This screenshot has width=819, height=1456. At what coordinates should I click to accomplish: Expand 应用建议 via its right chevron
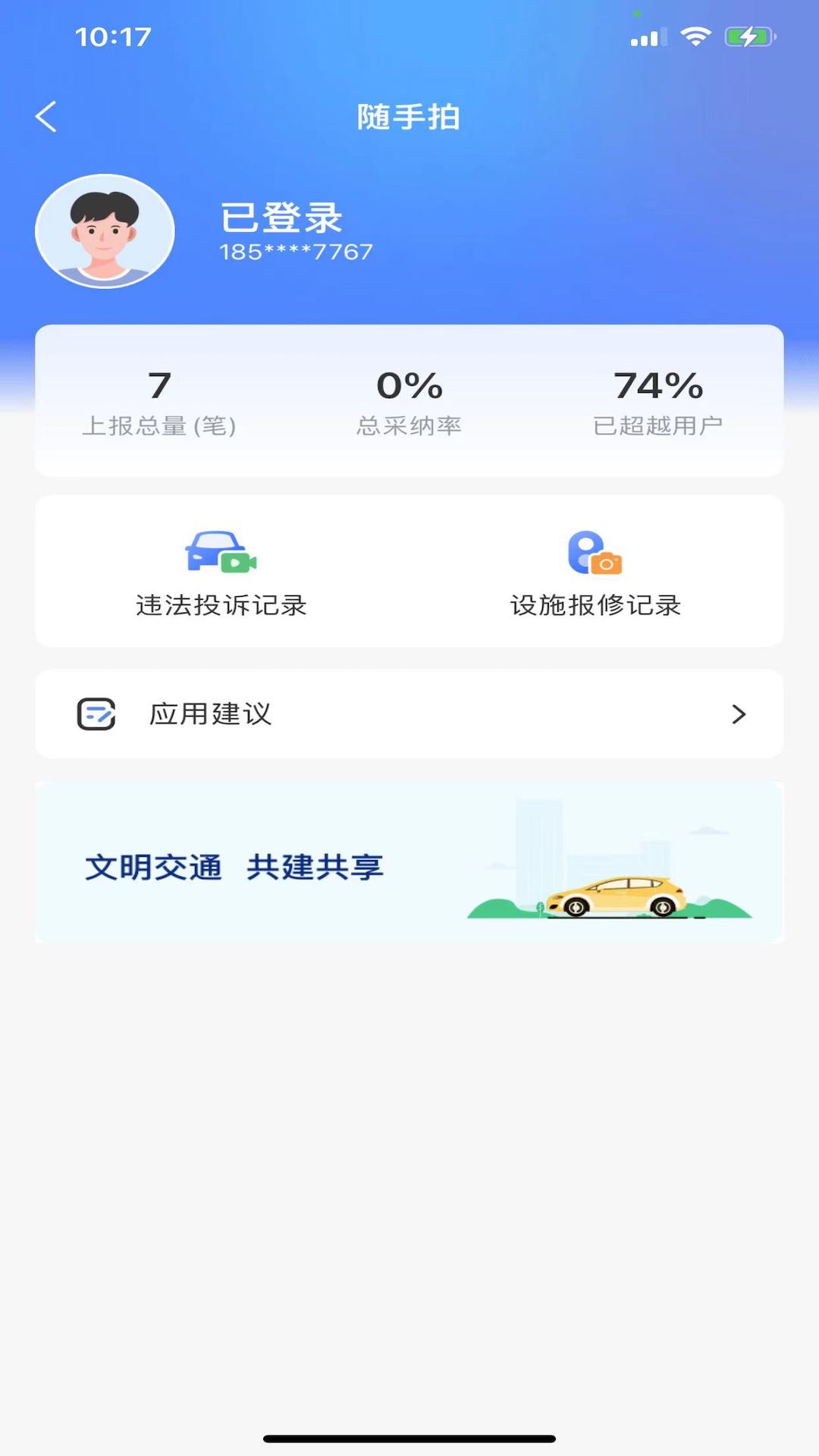pos(739,714)
